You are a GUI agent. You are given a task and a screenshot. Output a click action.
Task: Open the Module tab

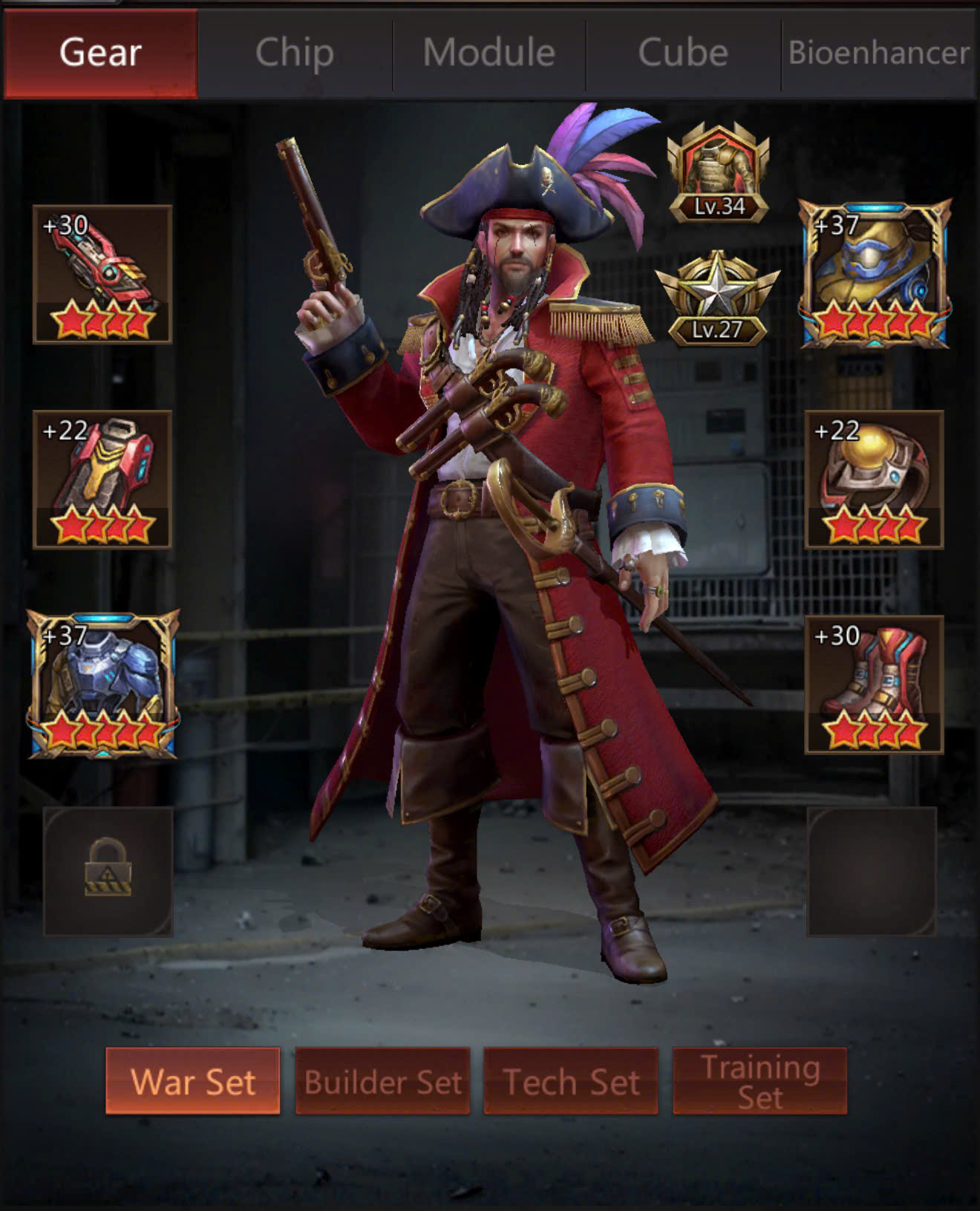[489, 53]
